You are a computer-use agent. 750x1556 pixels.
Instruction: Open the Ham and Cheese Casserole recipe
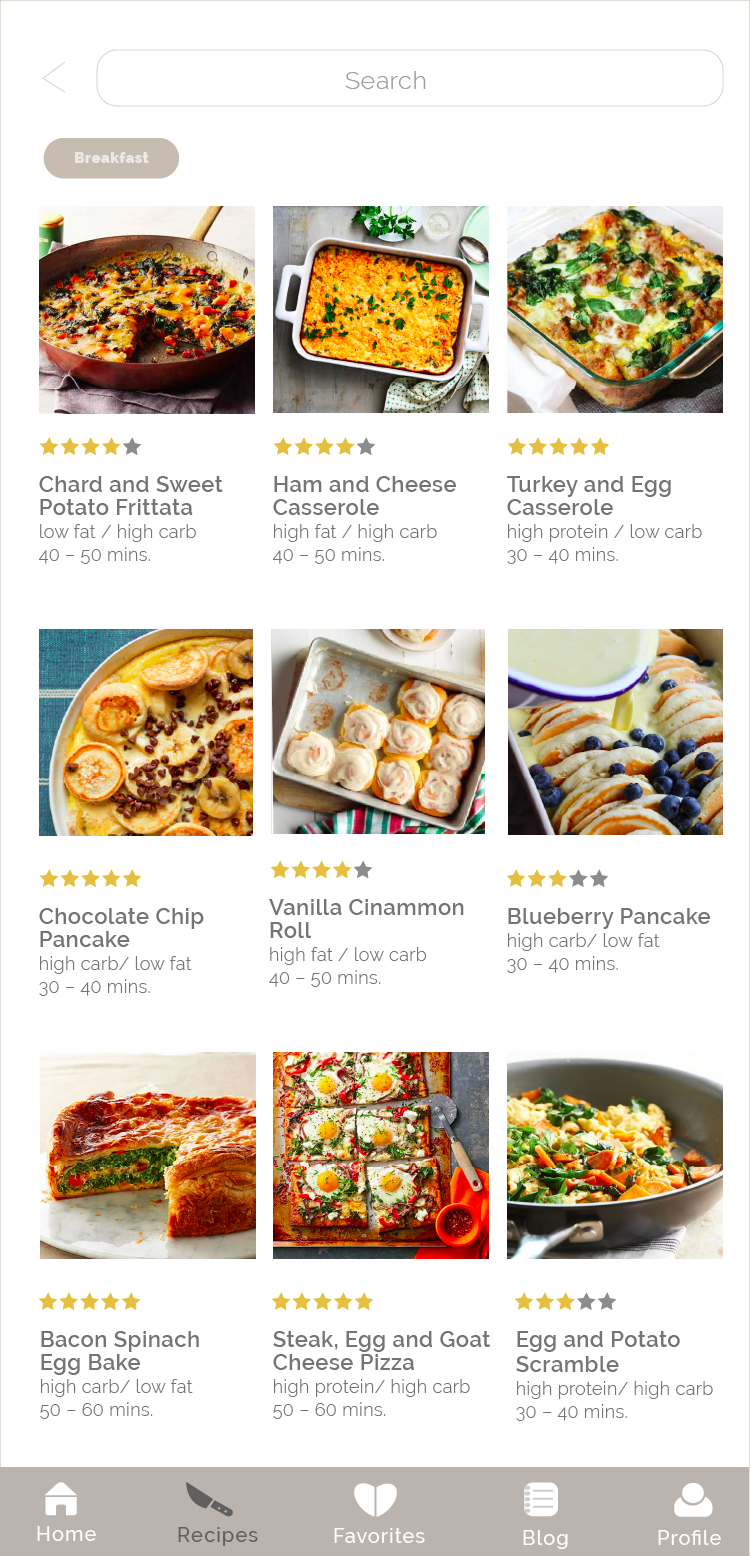click(381, 310)
